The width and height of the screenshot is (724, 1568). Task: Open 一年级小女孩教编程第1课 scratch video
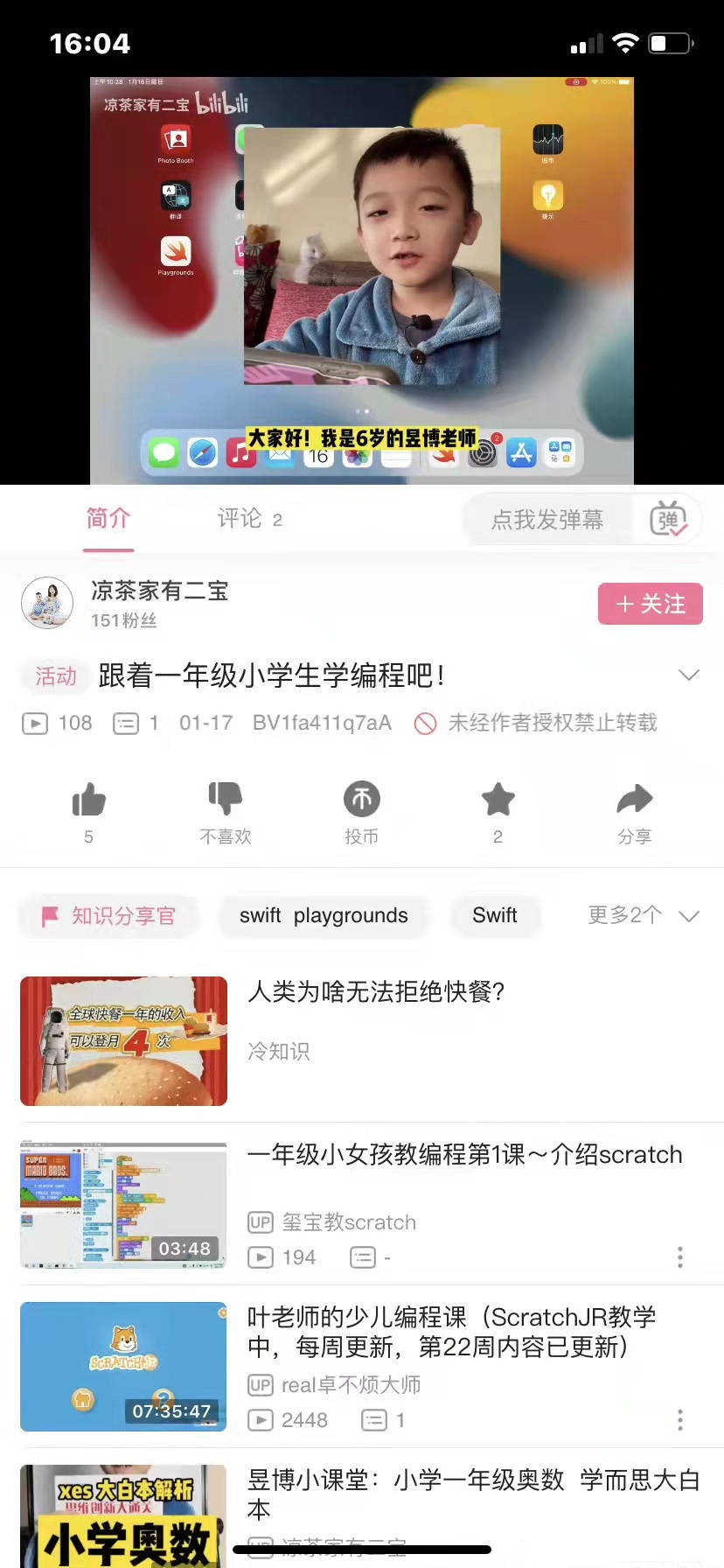[362, 1205]
